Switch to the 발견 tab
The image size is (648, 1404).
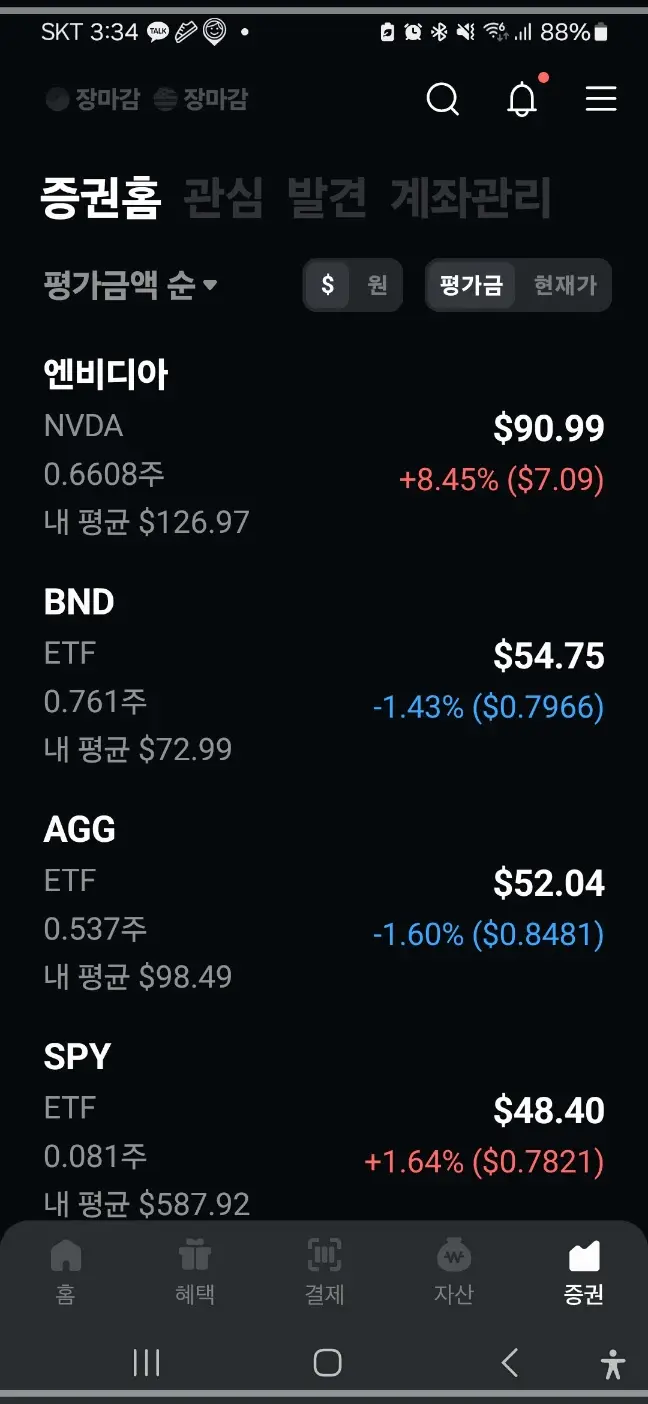[x=327, y=198]
